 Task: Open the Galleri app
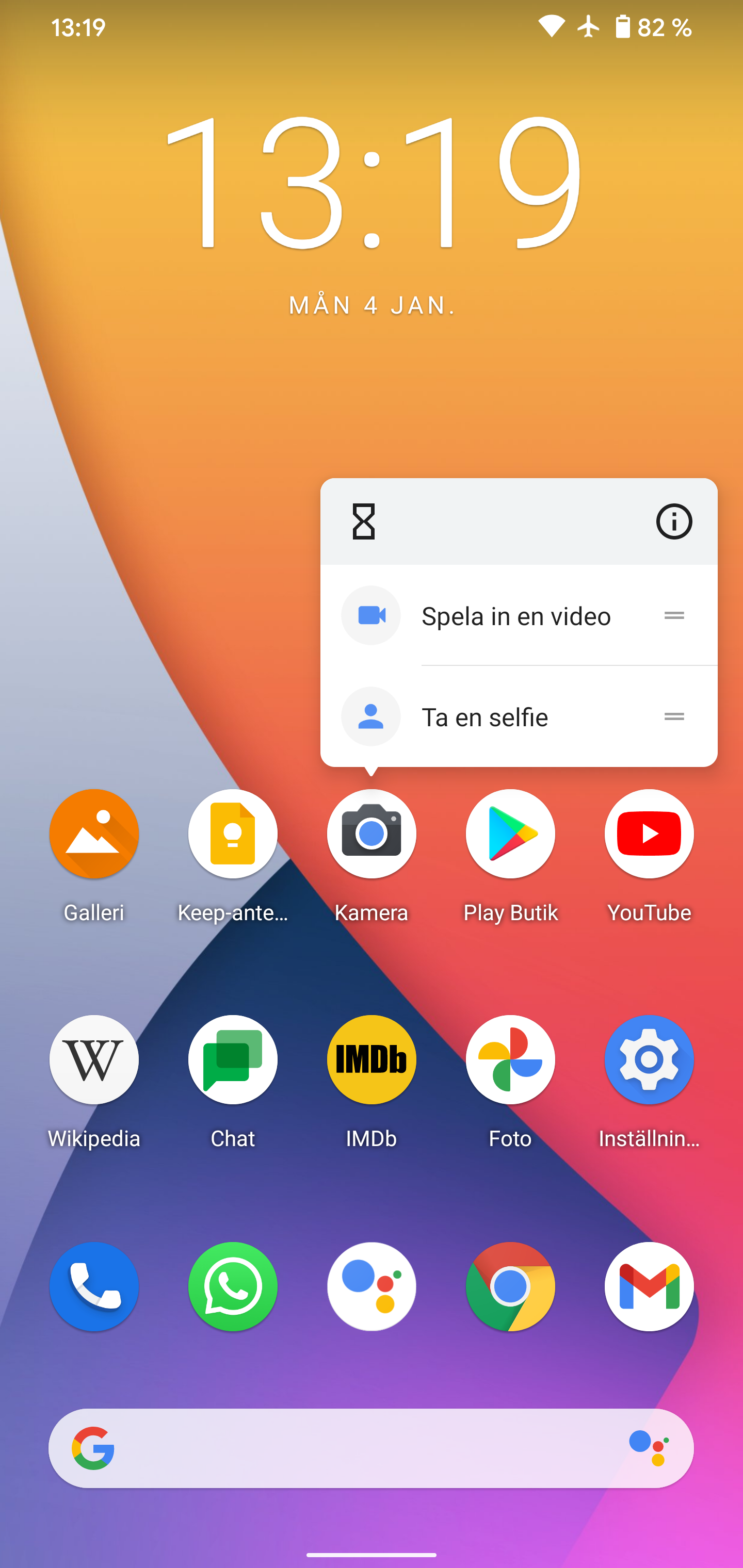click(x=94, y=834)
